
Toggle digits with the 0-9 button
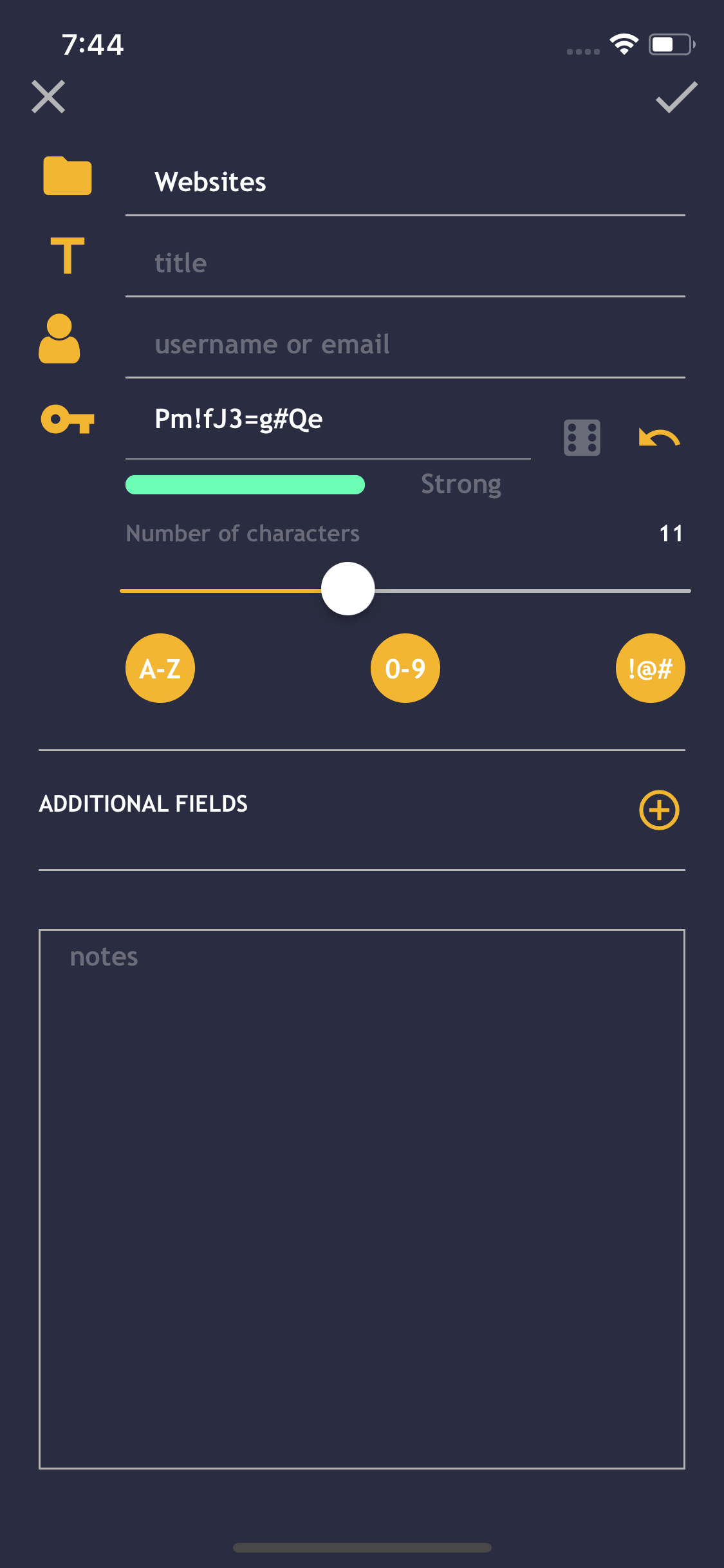pyautogui.click(x=405, y=667)
